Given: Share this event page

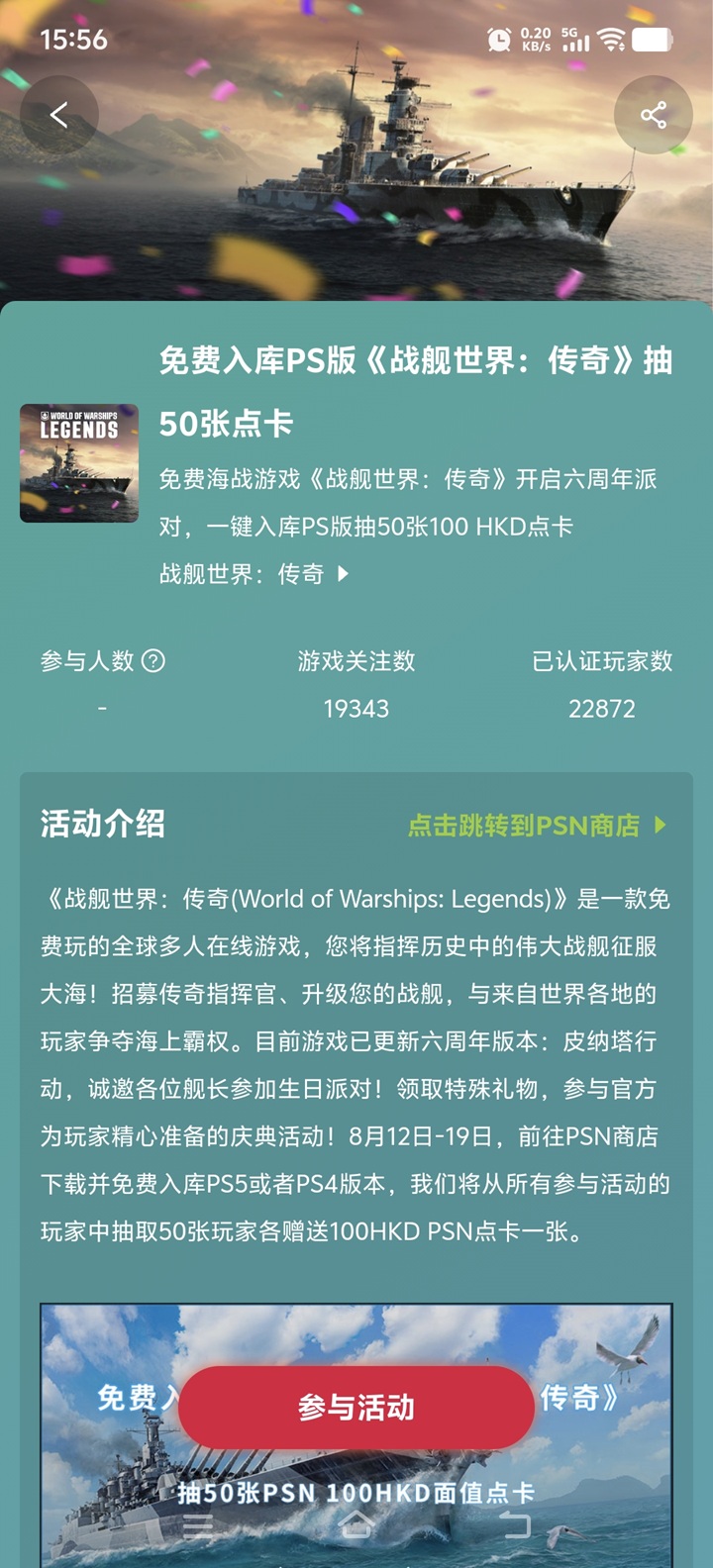Looking at the screenshot, I should (654, 115).
